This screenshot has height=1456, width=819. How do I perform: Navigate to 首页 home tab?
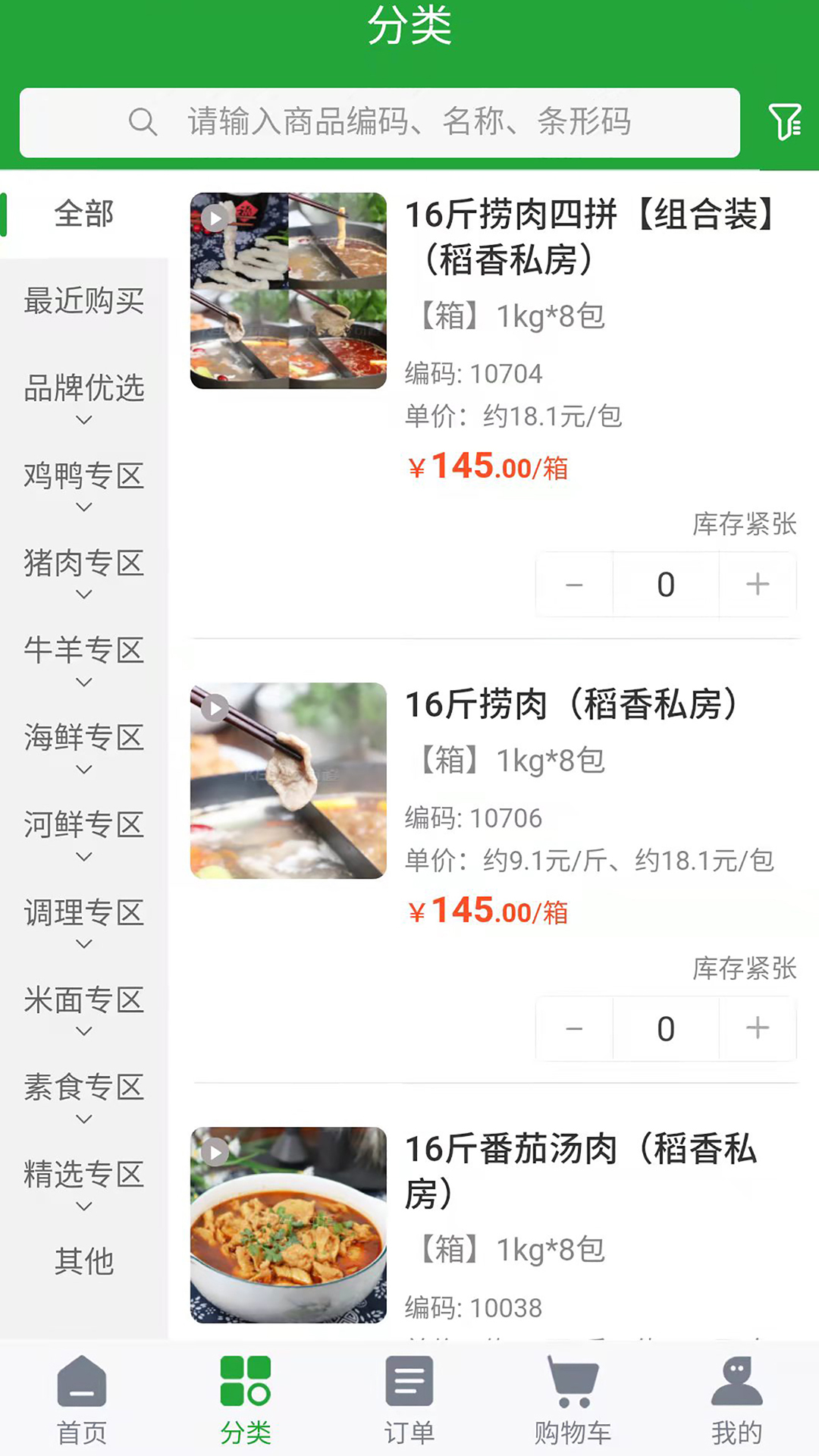82,1407
